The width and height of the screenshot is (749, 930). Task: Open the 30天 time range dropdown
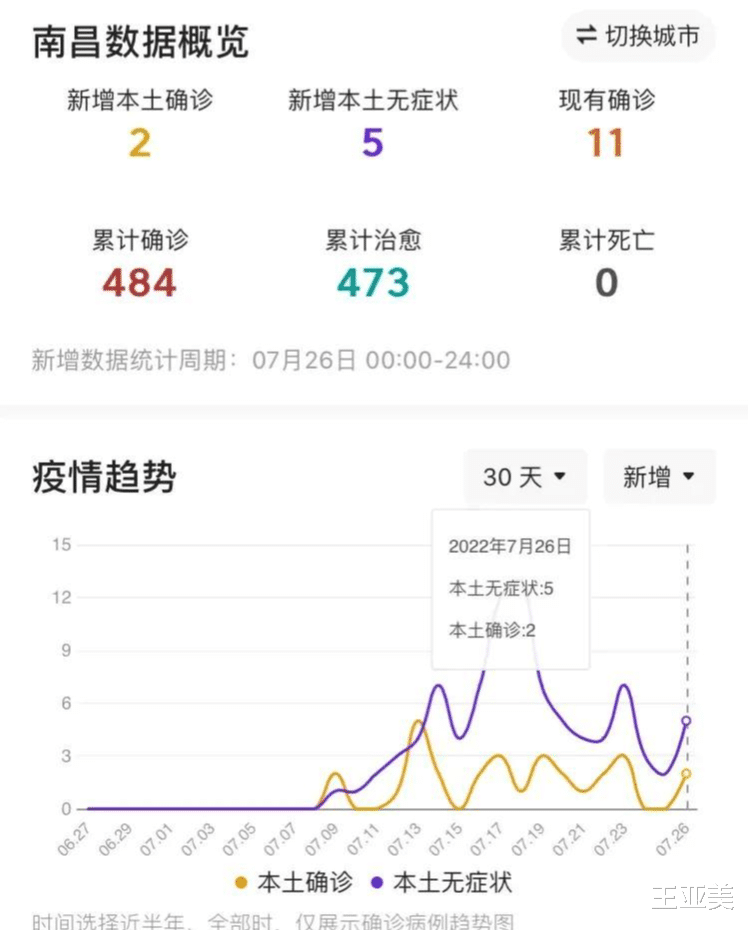pos(525,477)
